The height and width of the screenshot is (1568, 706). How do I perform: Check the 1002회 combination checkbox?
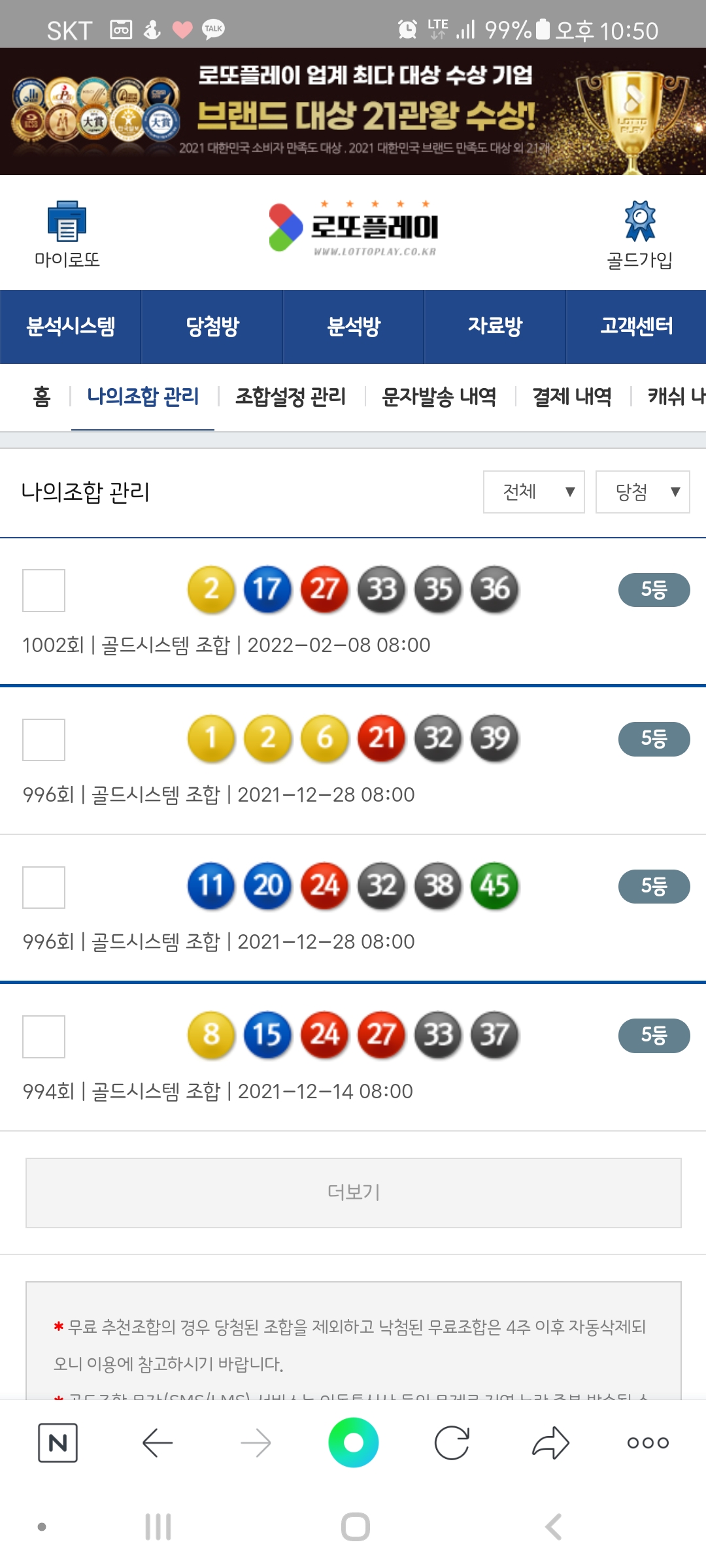pos(44,591)
